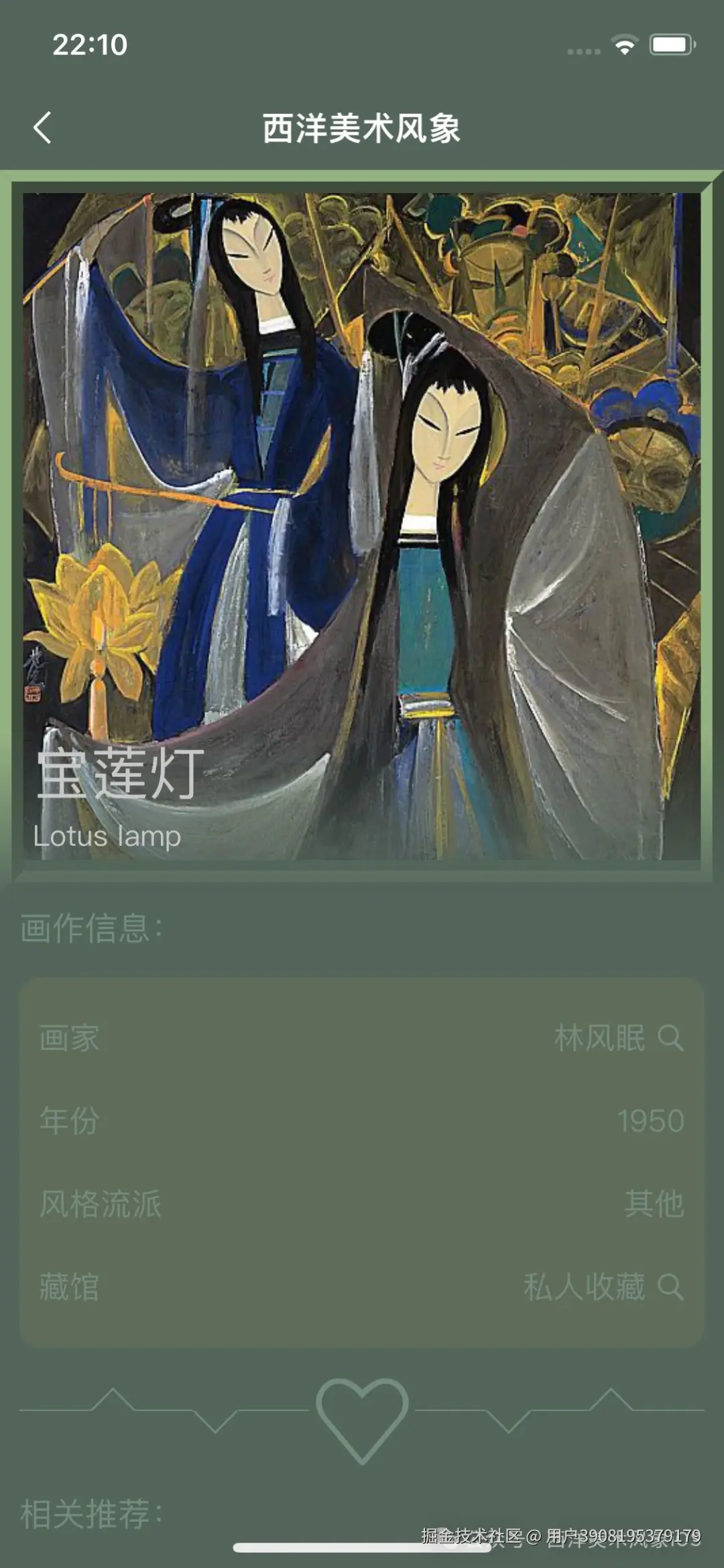724x1568 pixels.
Task: Search for painter 林风眠
Action: (670, 1038)
